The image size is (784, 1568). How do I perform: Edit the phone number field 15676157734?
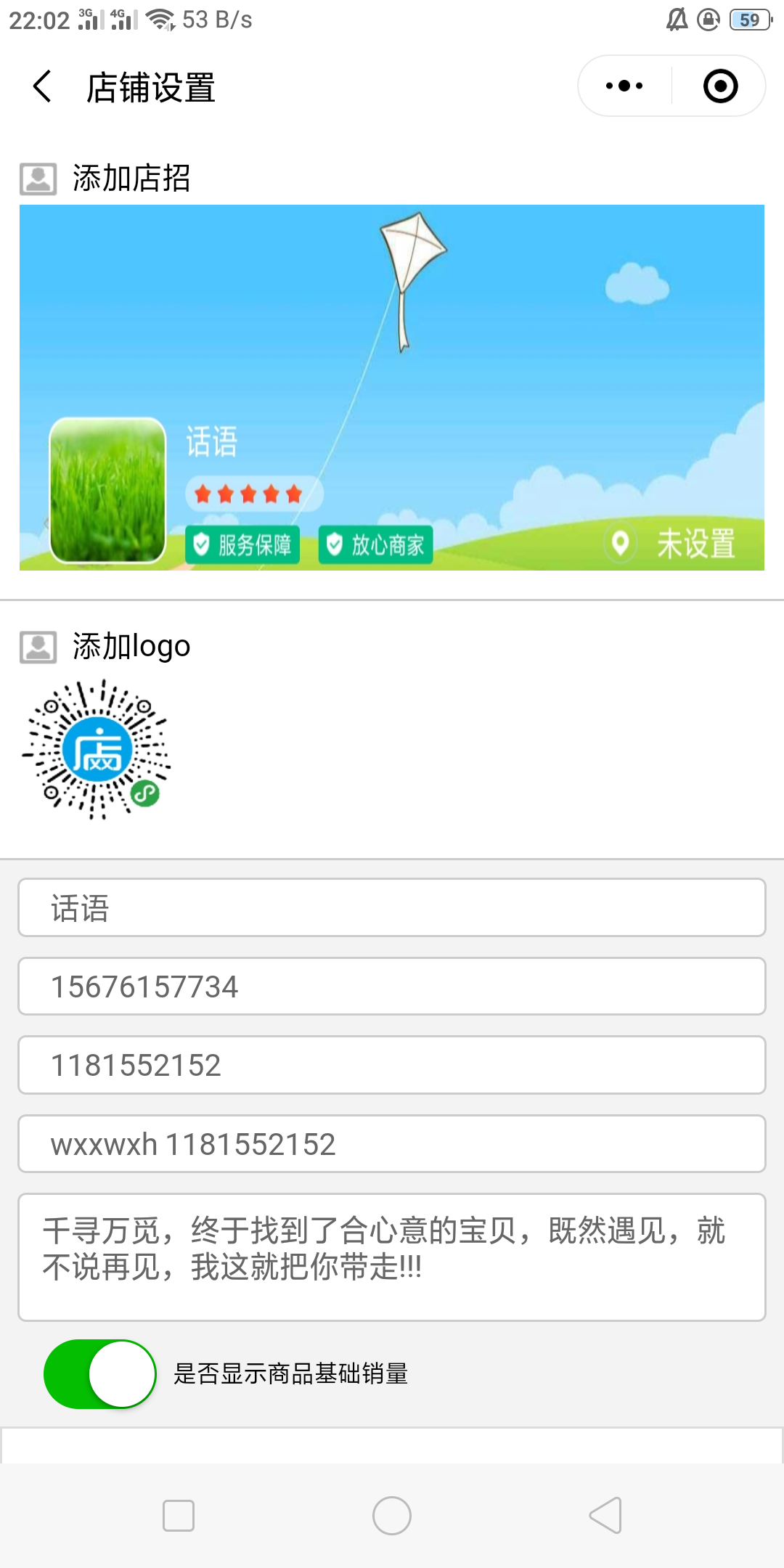coord(392,987)
